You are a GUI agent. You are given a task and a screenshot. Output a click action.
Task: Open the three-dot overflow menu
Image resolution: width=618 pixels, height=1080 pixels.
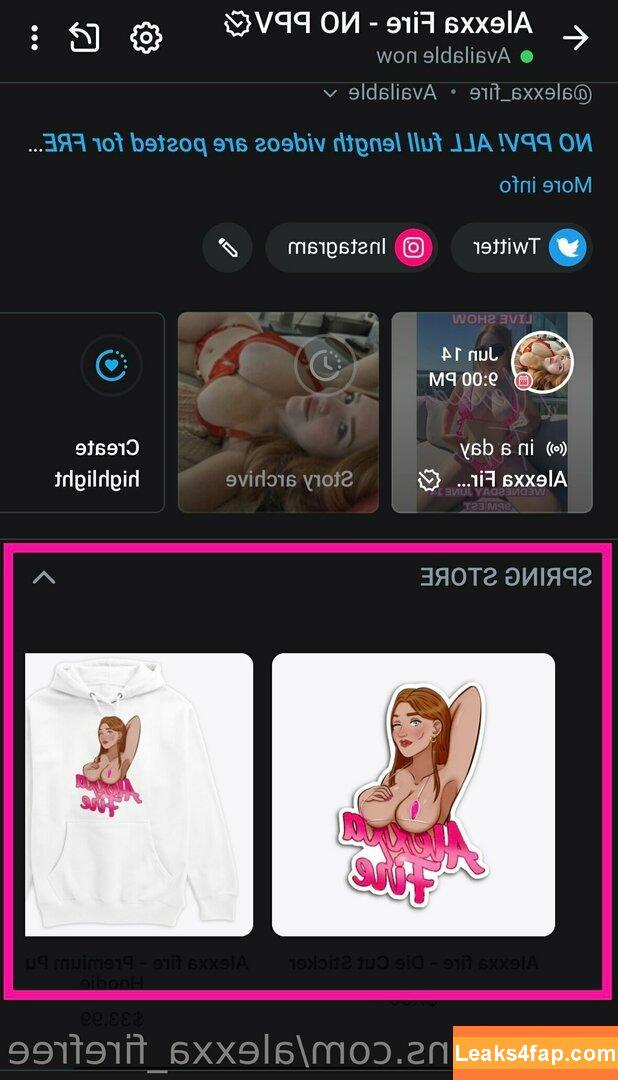35,38
